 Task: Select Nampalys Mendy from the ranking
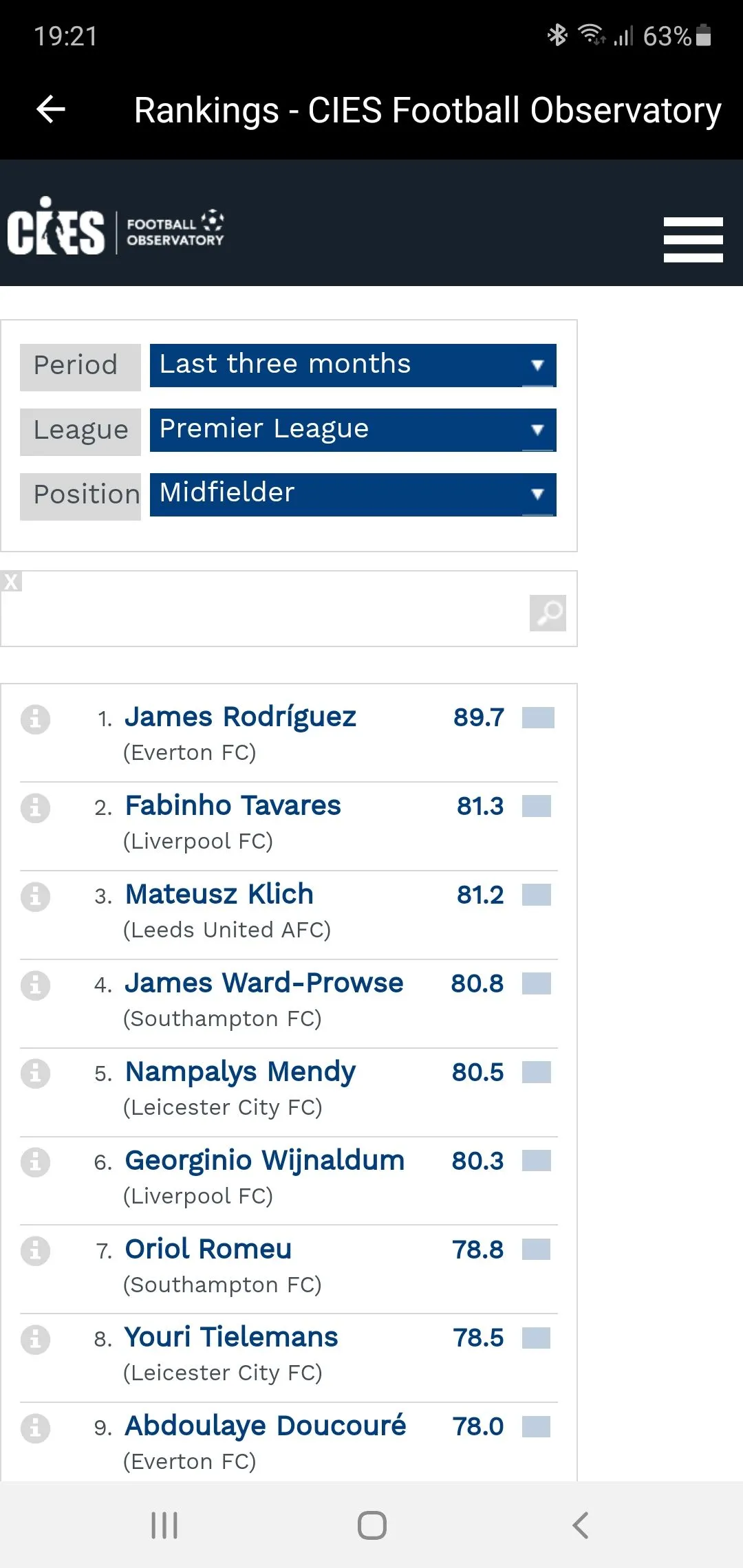pyautogui.click(x=240, y=1072)
